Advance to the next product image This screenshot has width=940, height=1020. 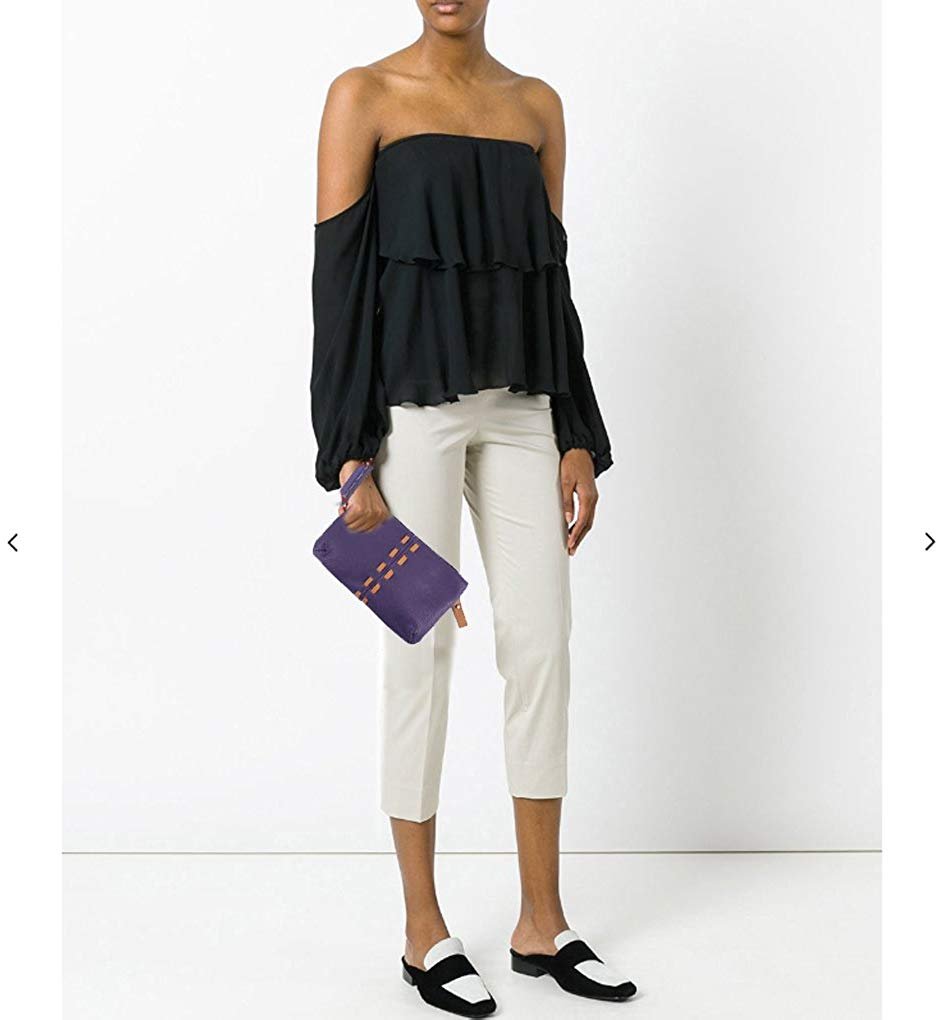coord(928,542)
